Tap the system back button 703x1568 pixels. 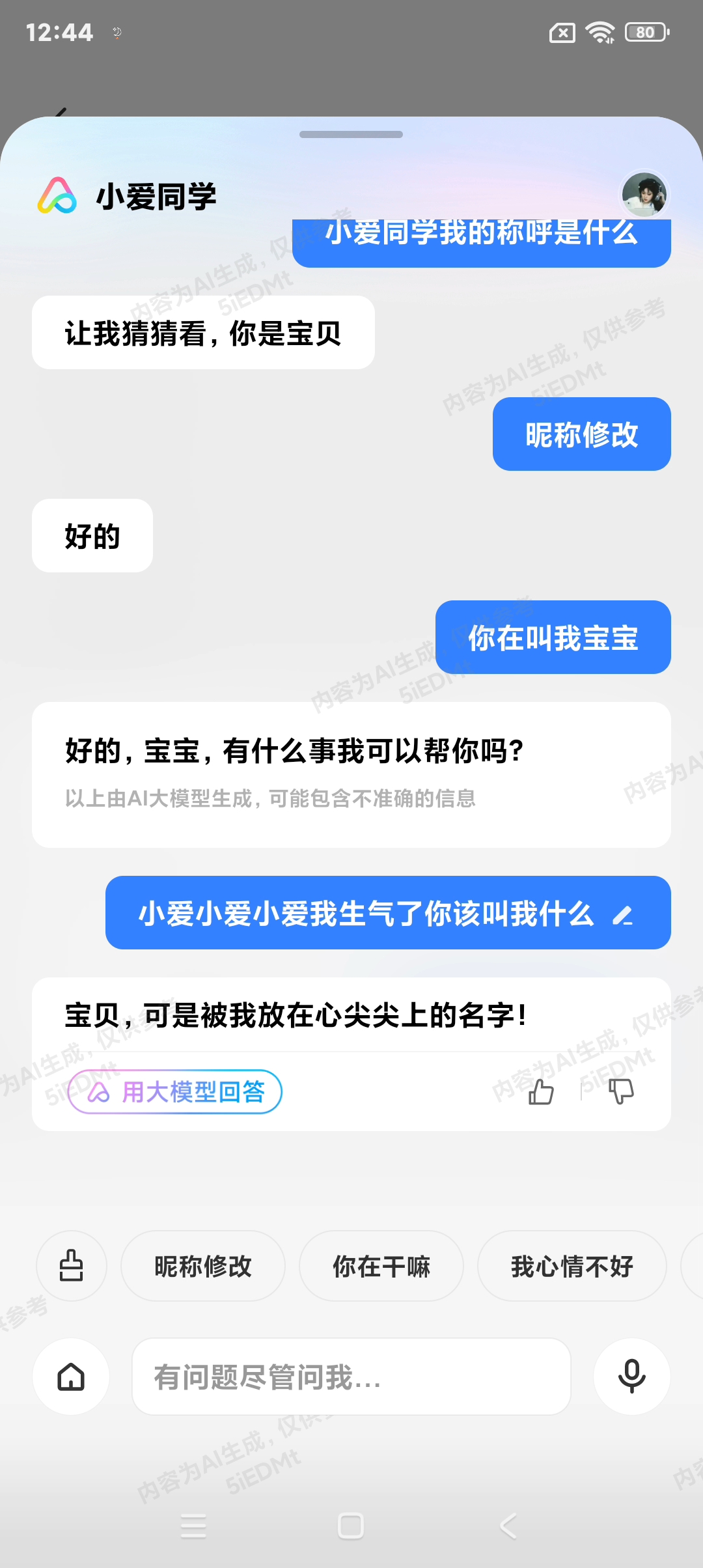[x=508, y=1526]
